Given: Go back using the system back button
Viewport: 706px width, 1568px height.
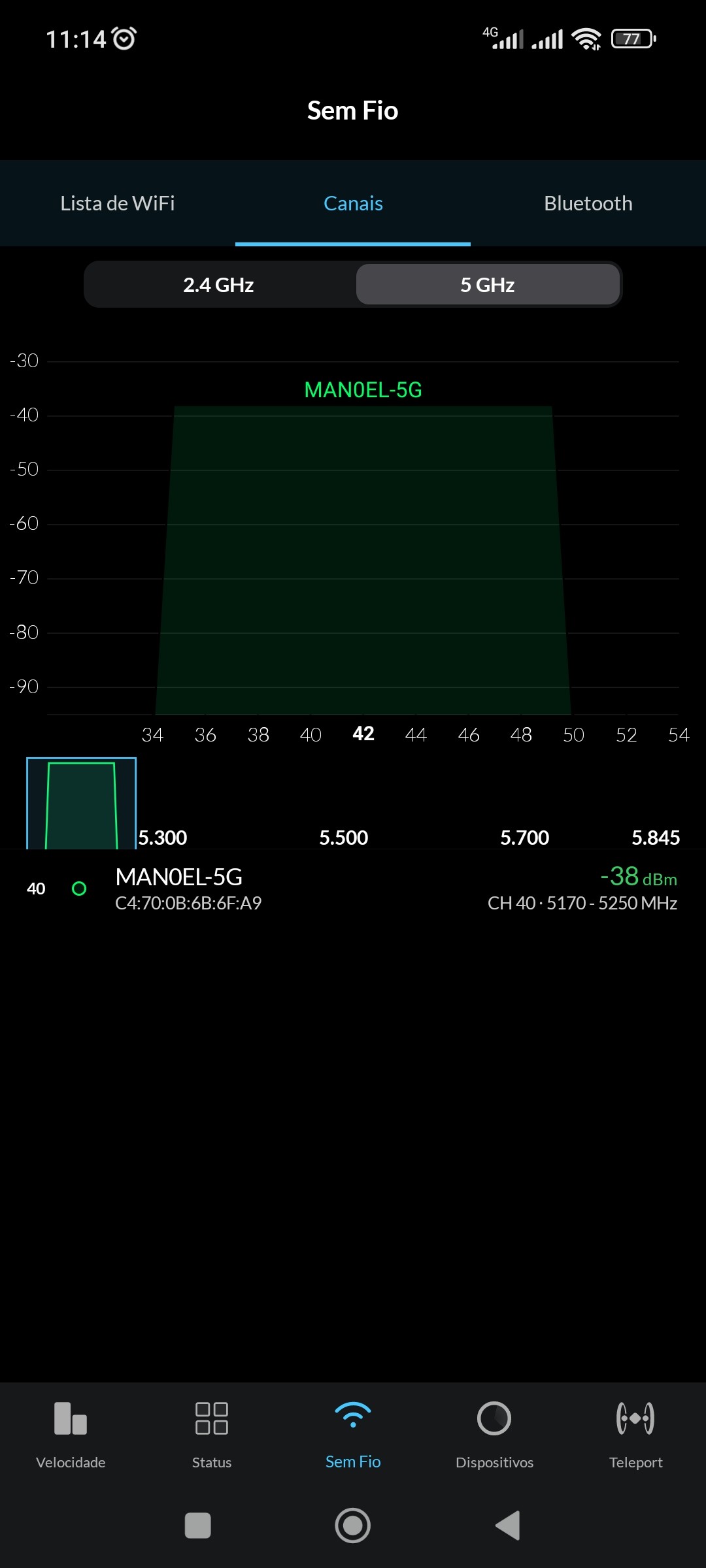Looking at the screenshot, I should click(x=508, y=1526).
